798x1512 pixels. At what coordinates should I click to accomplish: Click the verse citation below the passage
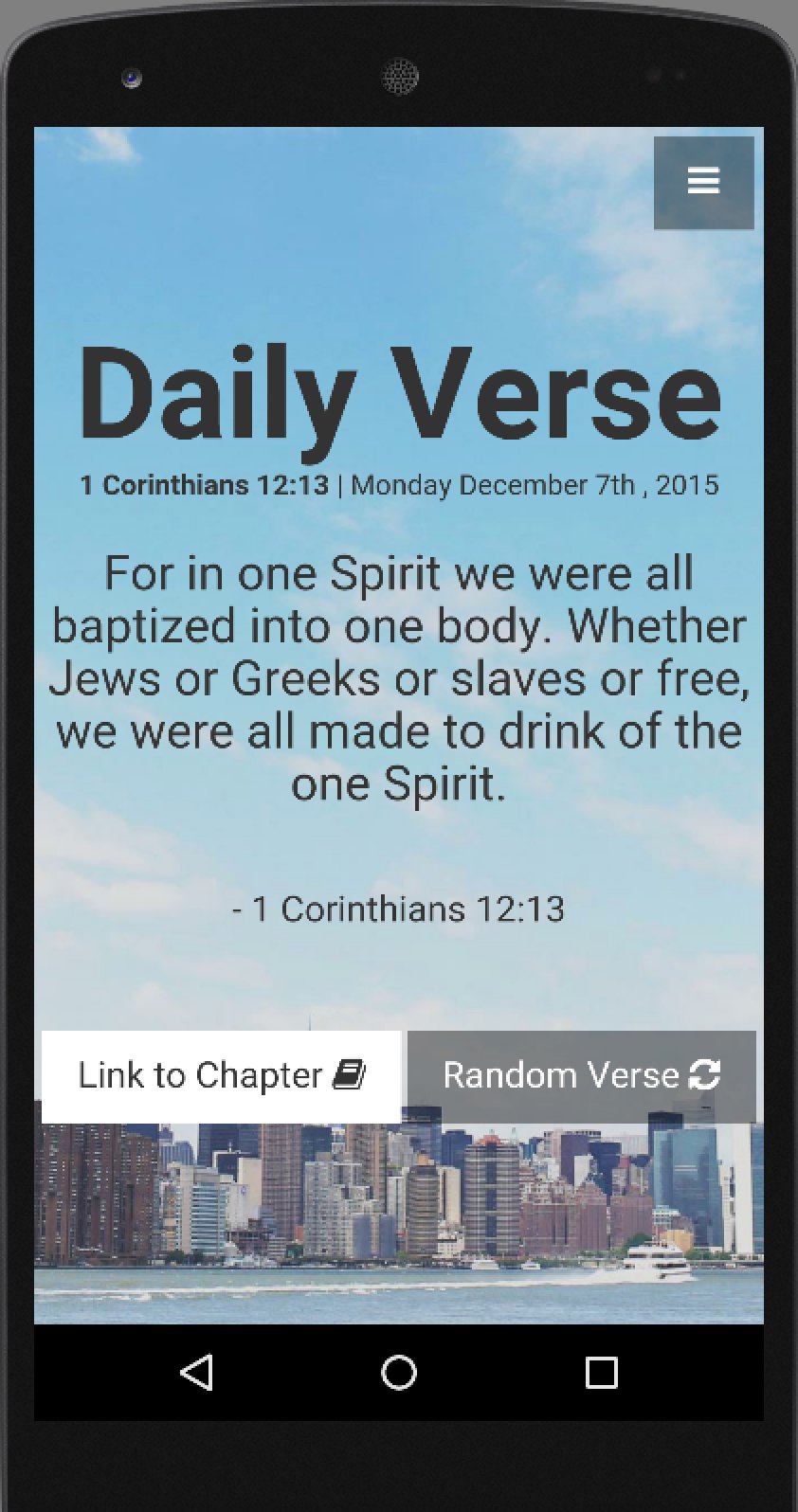399,908
